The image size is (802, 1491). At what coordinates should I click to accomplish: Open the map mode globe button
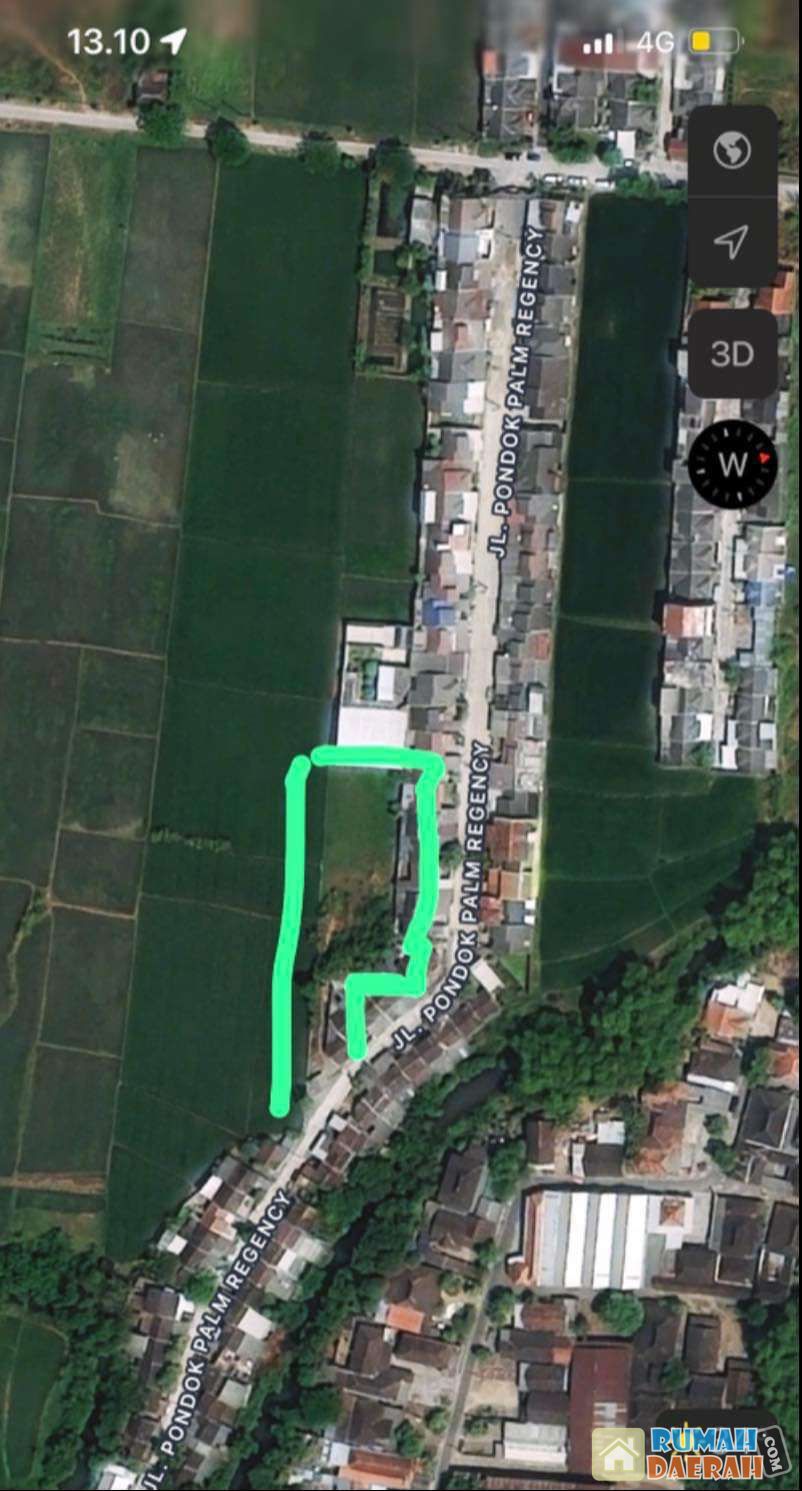[x=732, y=152]
